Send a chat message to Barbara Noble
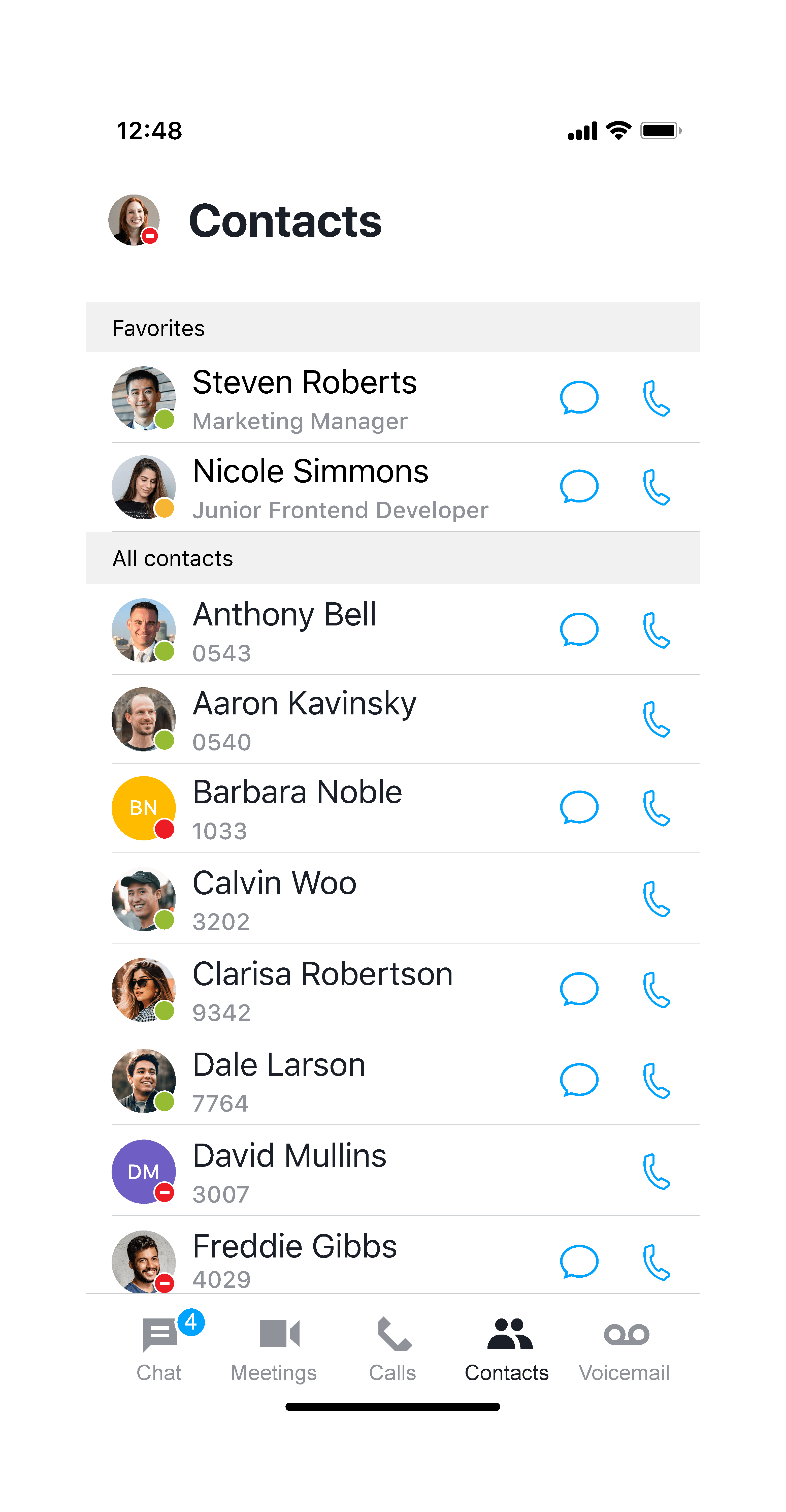786x1512 pixels. pyautogui.click(x=579, y=808)
